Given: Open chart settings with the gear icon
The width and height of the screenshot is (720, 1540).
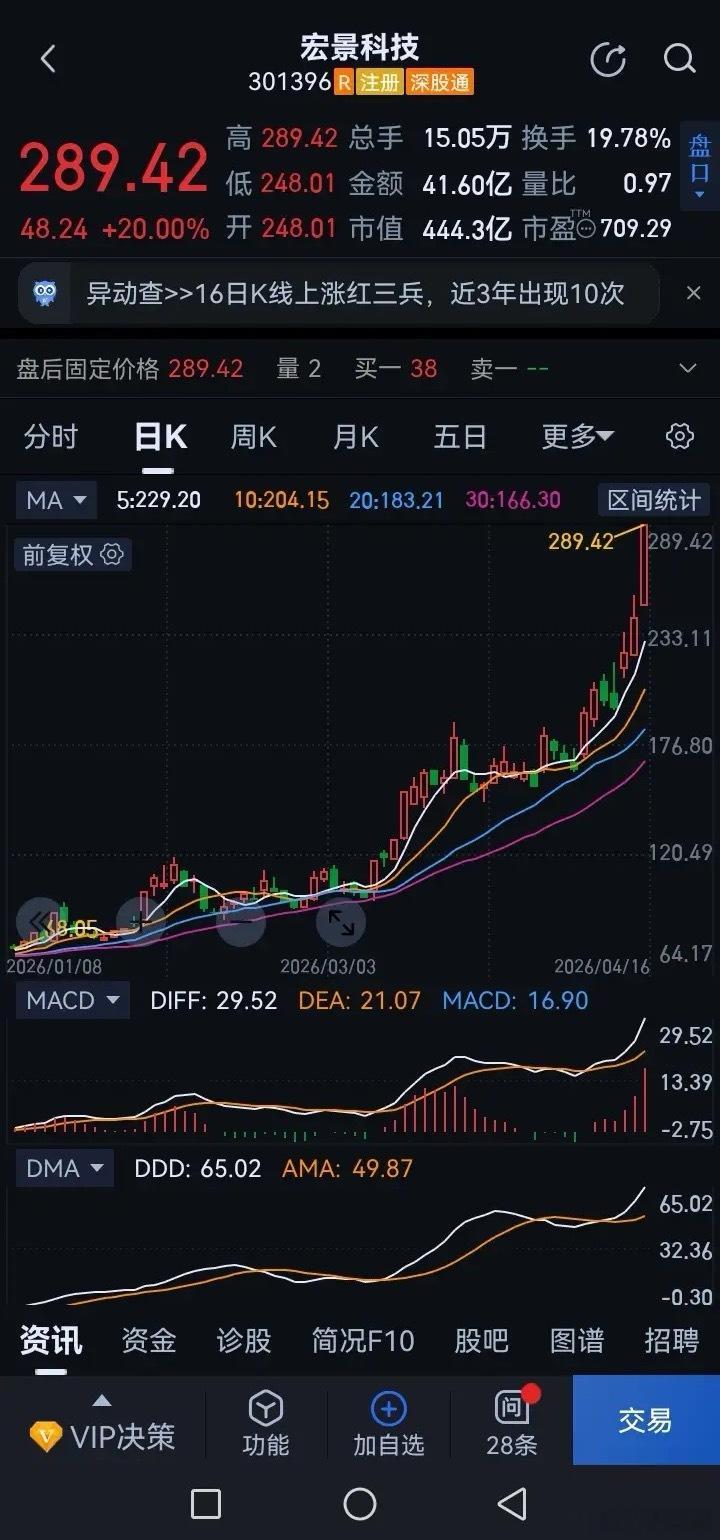Looking at the screenshot, I should click(679, 437).
